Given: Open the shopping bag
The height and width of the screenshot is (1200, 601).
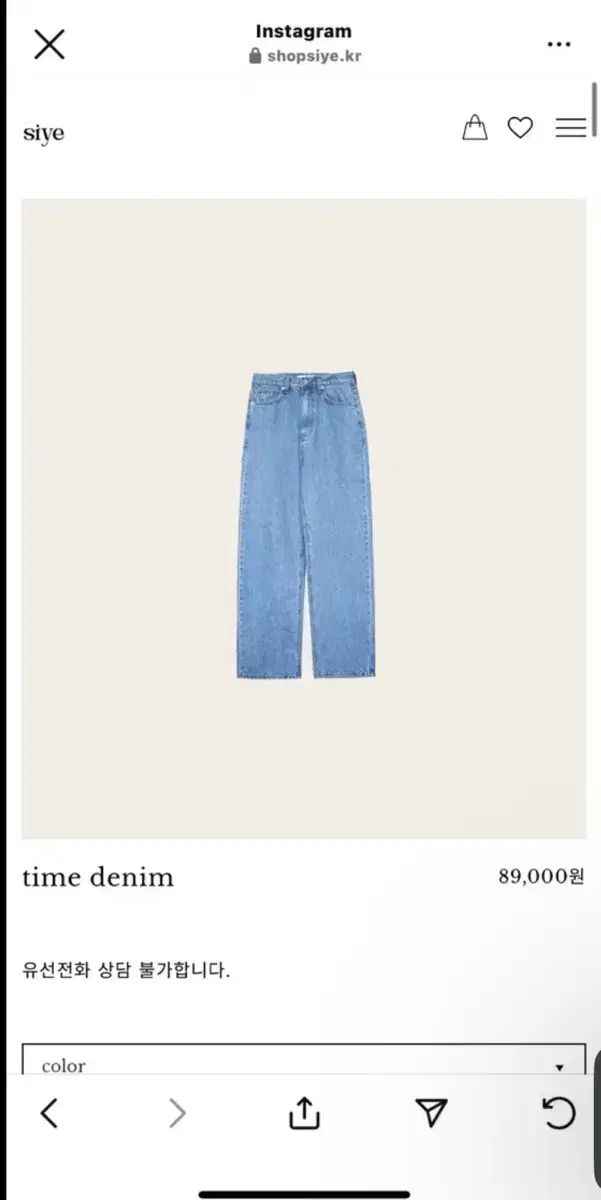Looking at the screenshot, I should click(x=475, y=128).
